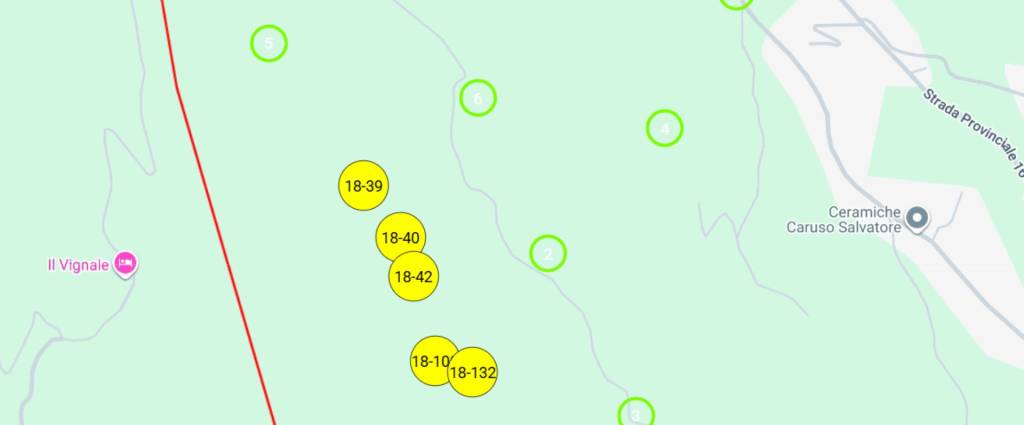
Task: Choose the yellow marker 18-132
Action: coord(473,373)
